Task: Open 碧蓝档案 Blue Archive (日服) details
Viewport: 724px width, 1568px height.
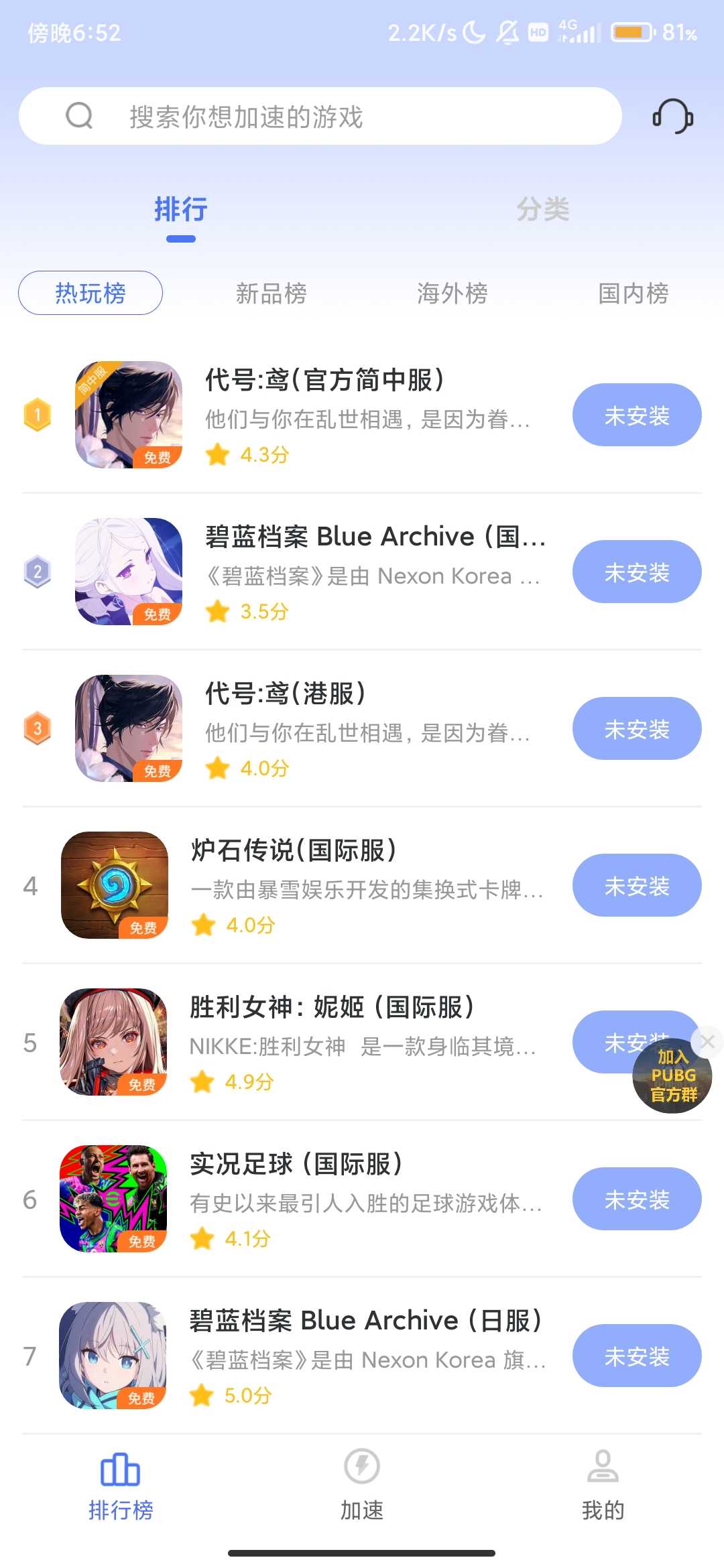Action: [x=365, y=1321]
